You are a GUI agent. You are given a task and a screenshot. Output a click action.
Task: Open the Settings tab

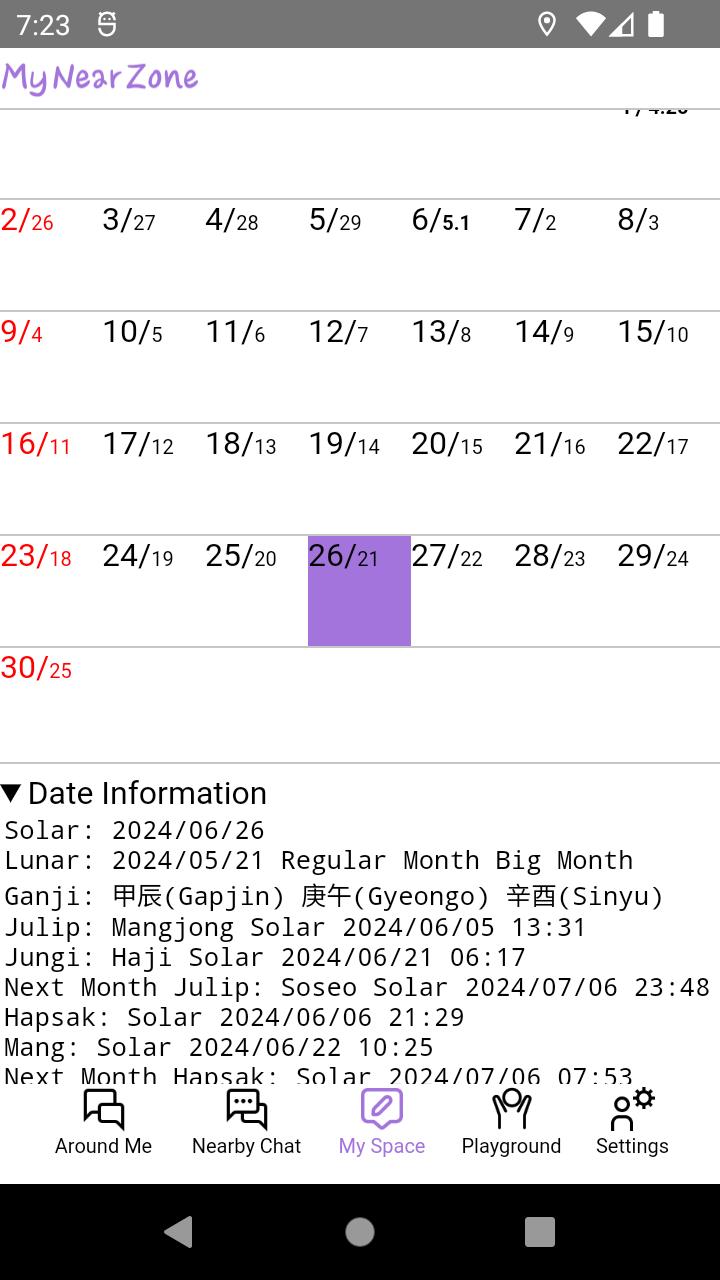click(632, 1124)
